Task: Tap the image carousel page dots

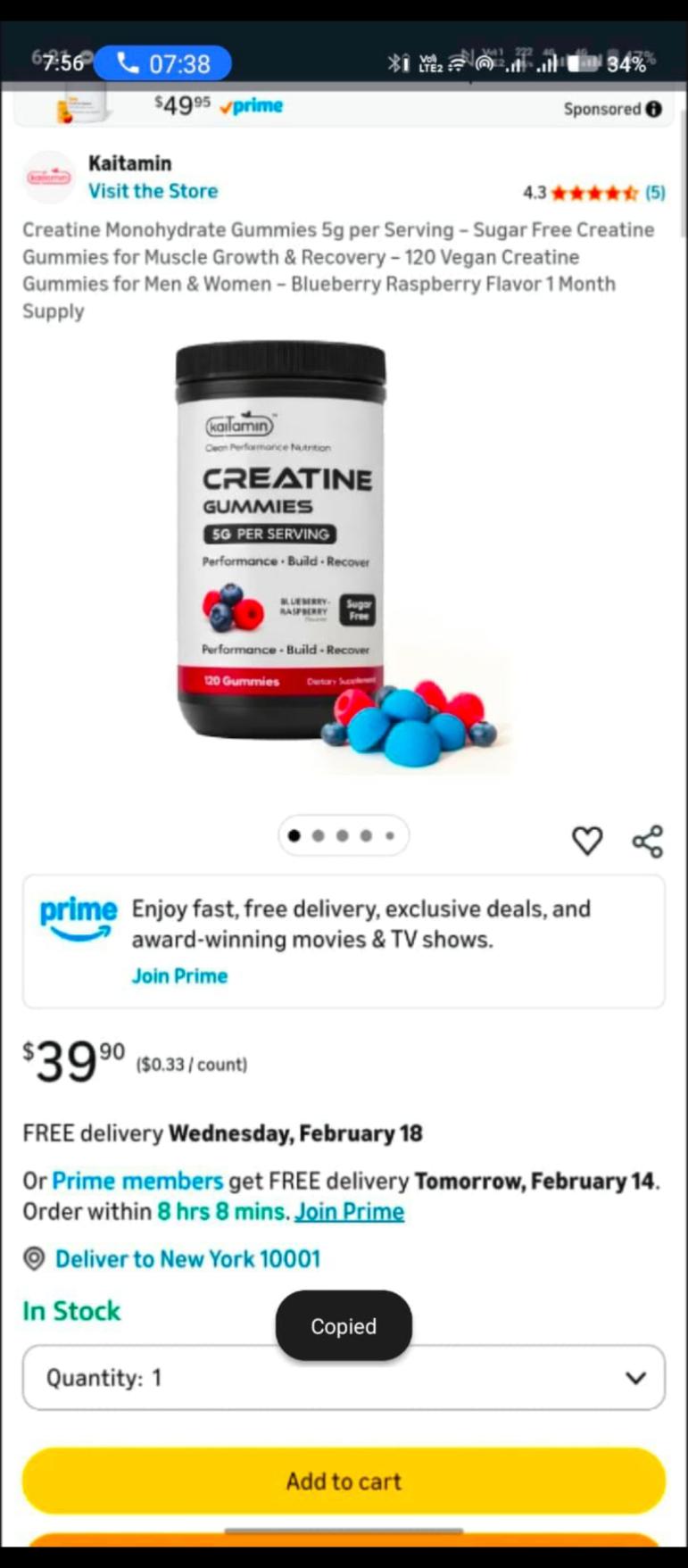Action: tap(343, 836)
